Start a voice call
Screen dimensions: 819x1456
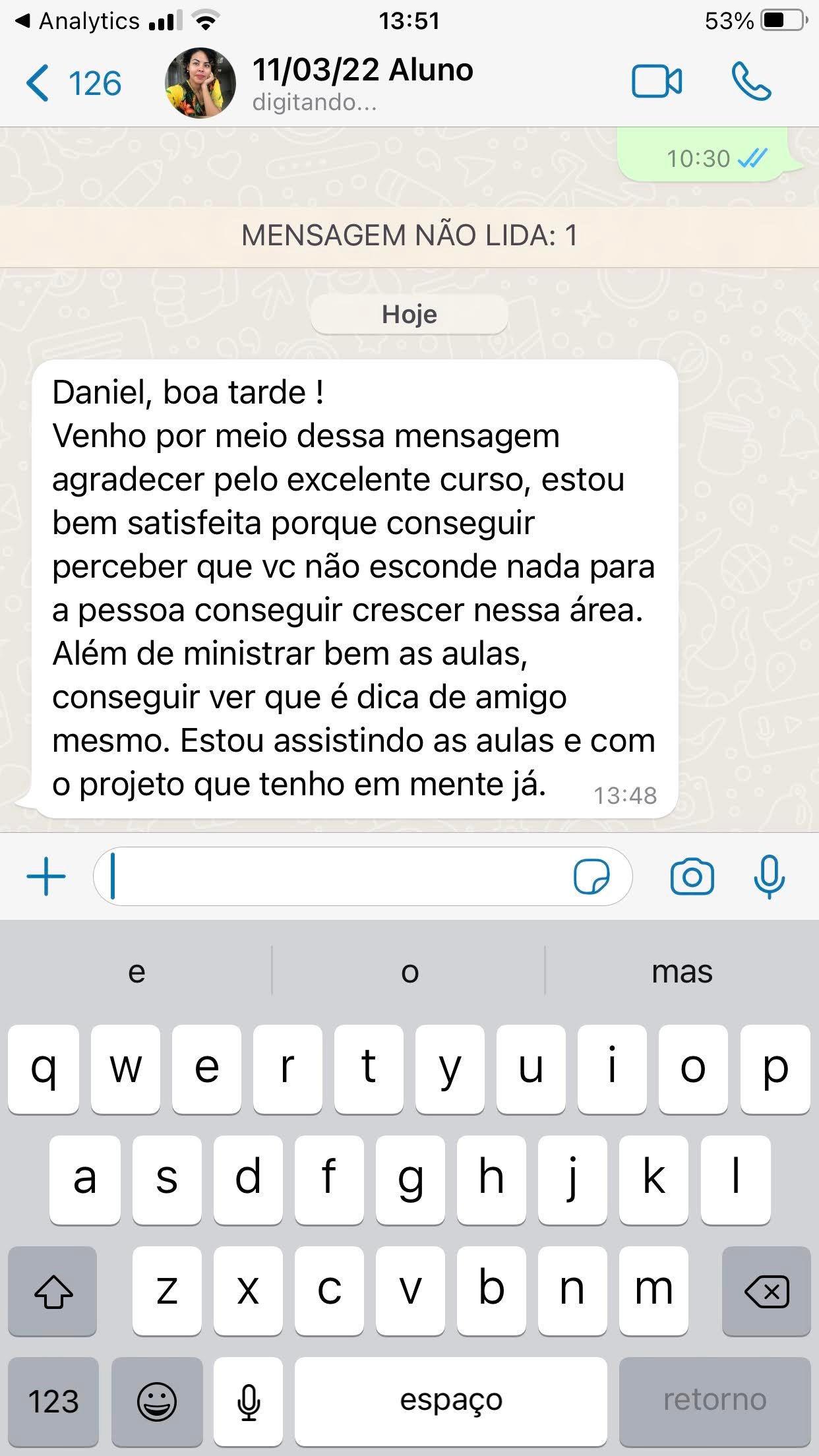[x=751, y=82]
